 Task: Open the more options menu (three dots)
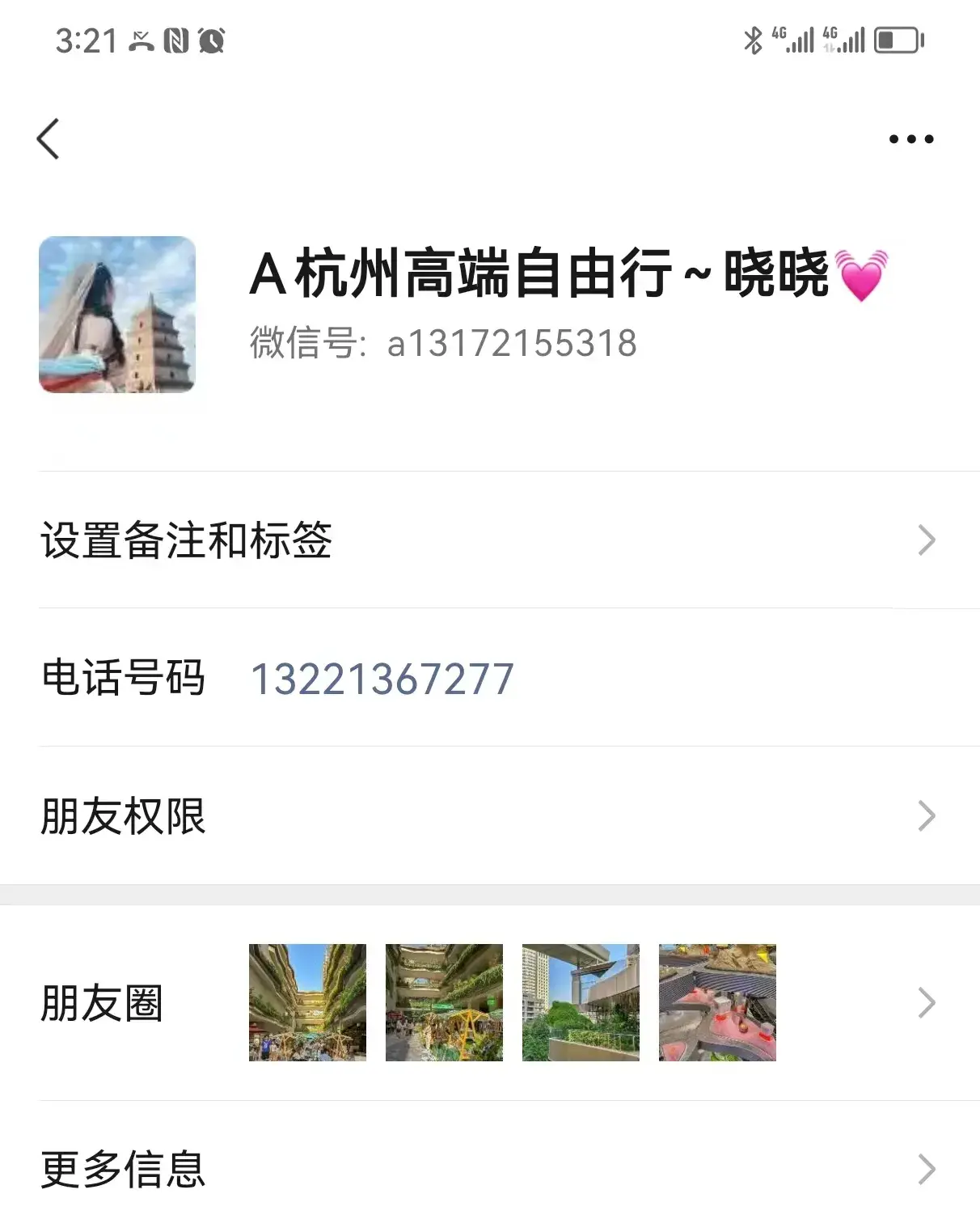click(907, 138)
